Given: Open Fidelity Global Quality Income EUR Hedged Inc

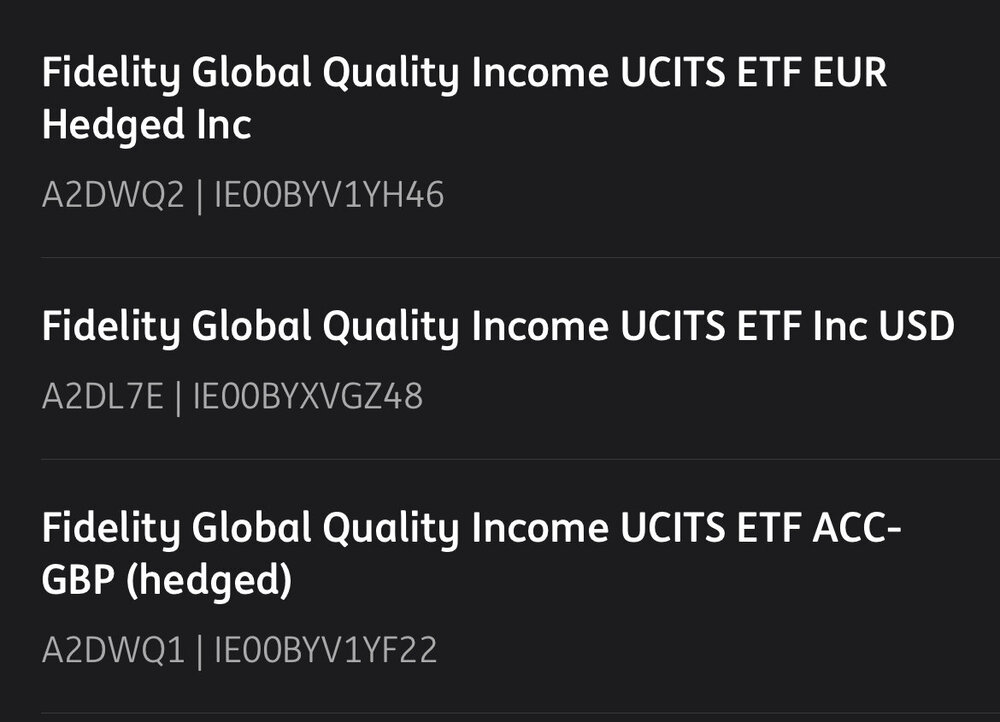Looking at the screenshot, I should click(464, 99).
